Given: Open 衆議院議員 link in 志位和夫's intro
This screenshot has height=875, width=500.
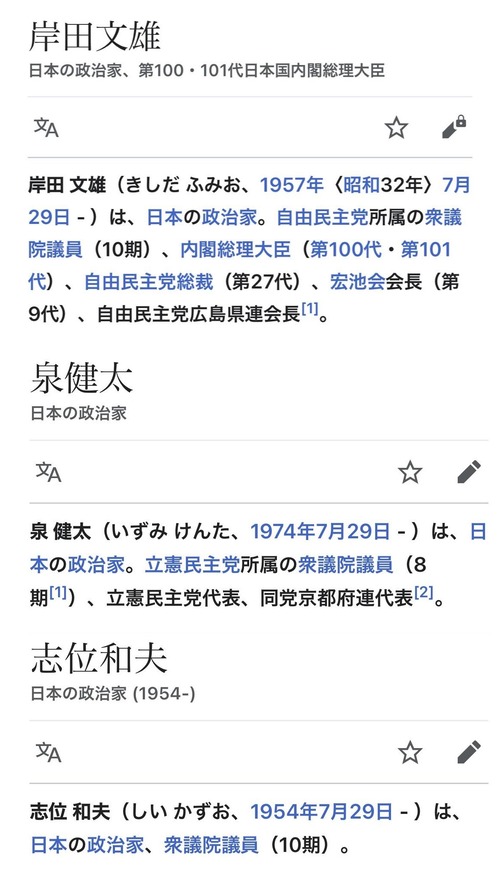Looking at the screenshot, I should pos(211,845).
